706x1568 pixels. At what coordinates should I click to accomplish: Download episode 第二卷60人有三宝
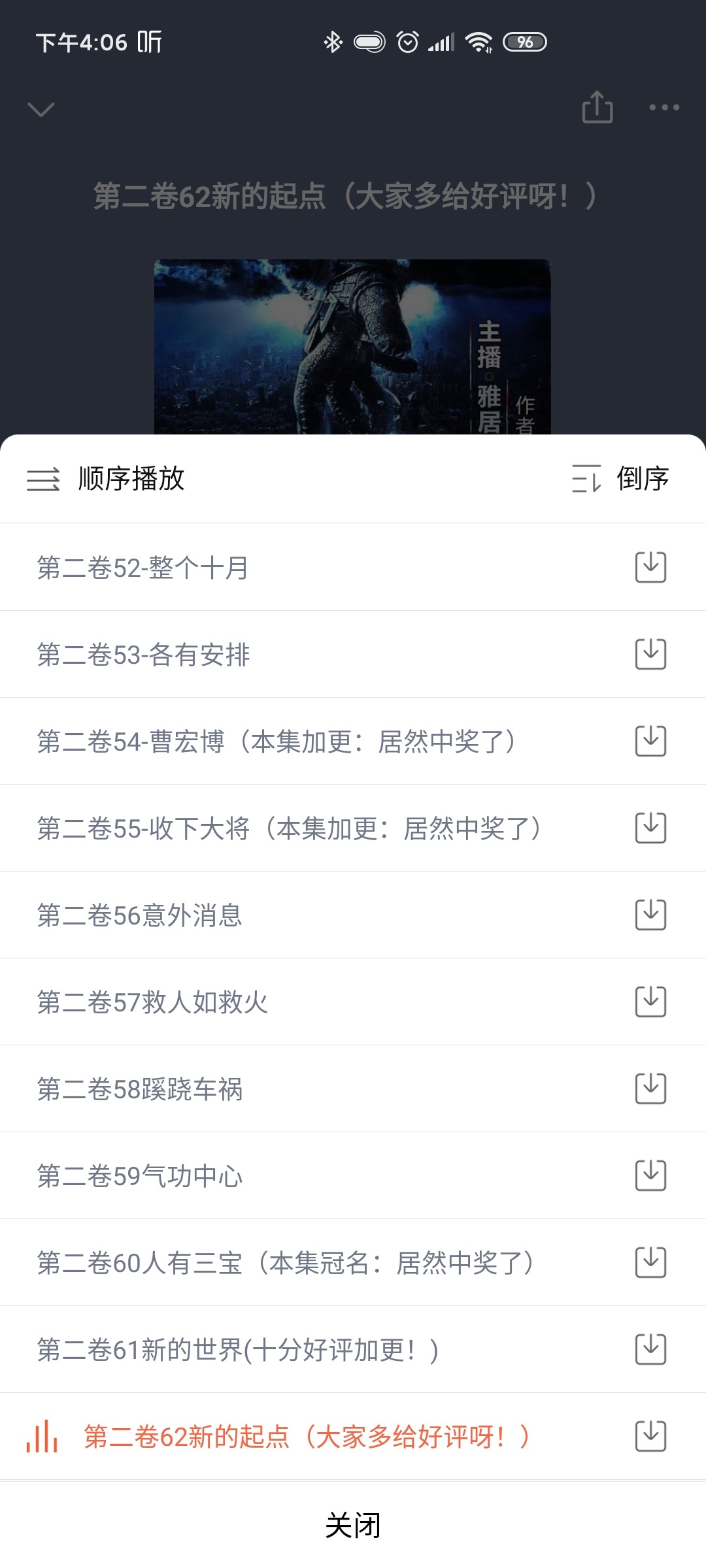(650, 1262)
